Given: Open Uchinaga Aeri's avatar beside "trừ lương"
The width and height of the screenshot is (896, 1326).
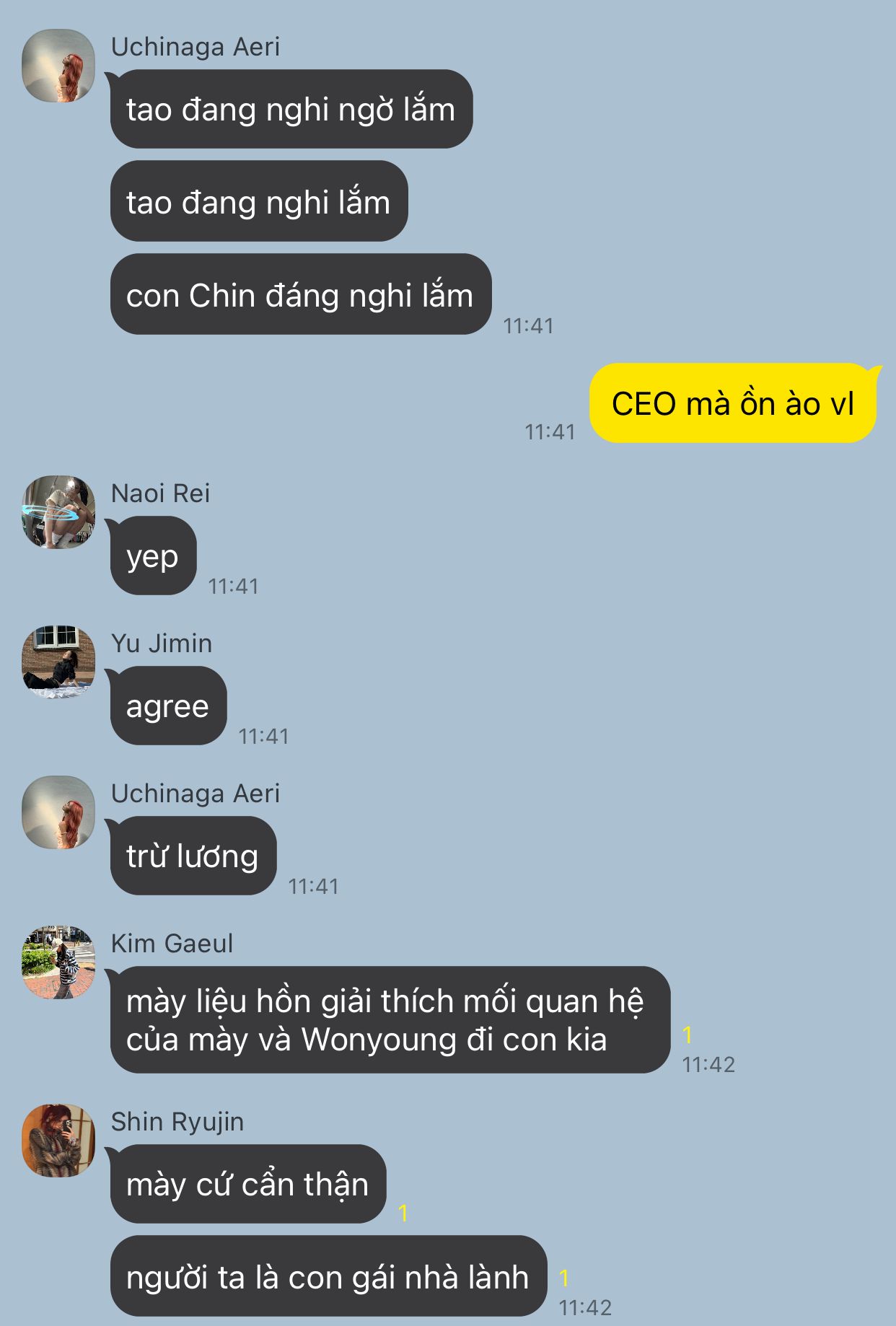Looking at the screenshot, I should [58, 812].
